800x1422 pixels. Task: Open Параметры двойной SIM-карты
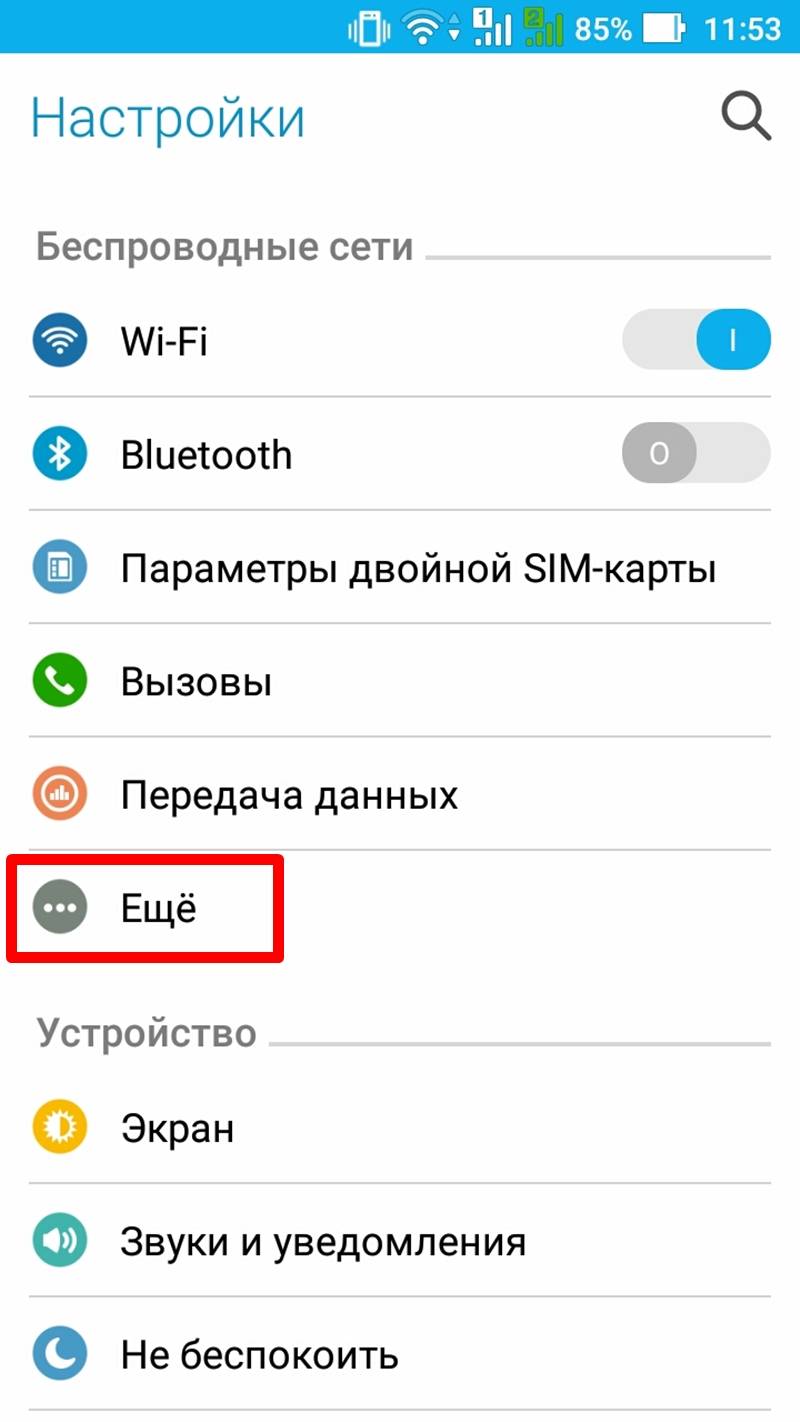click(x=400, y=568)
